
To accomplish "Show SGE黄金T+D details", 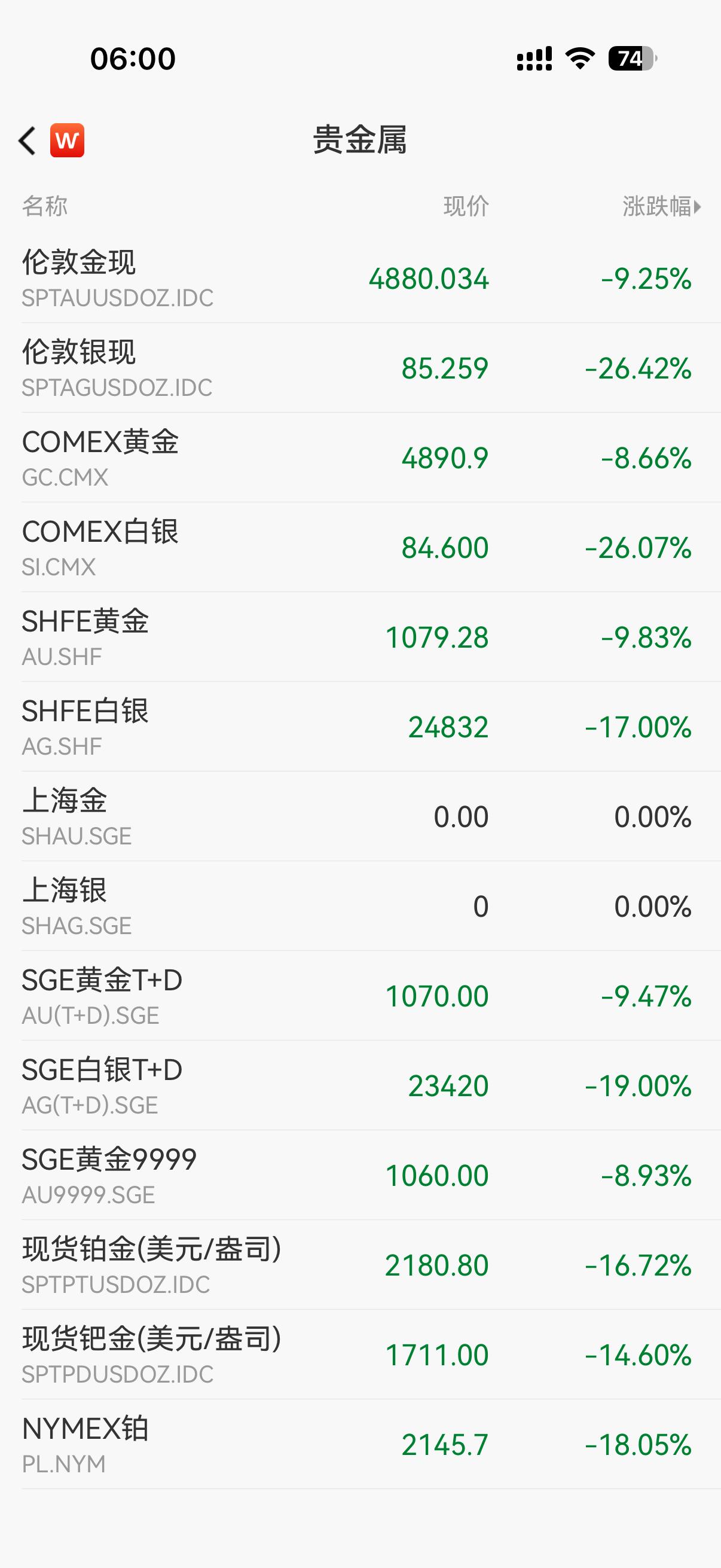I will pyautogui.click(x=360, y=996).
